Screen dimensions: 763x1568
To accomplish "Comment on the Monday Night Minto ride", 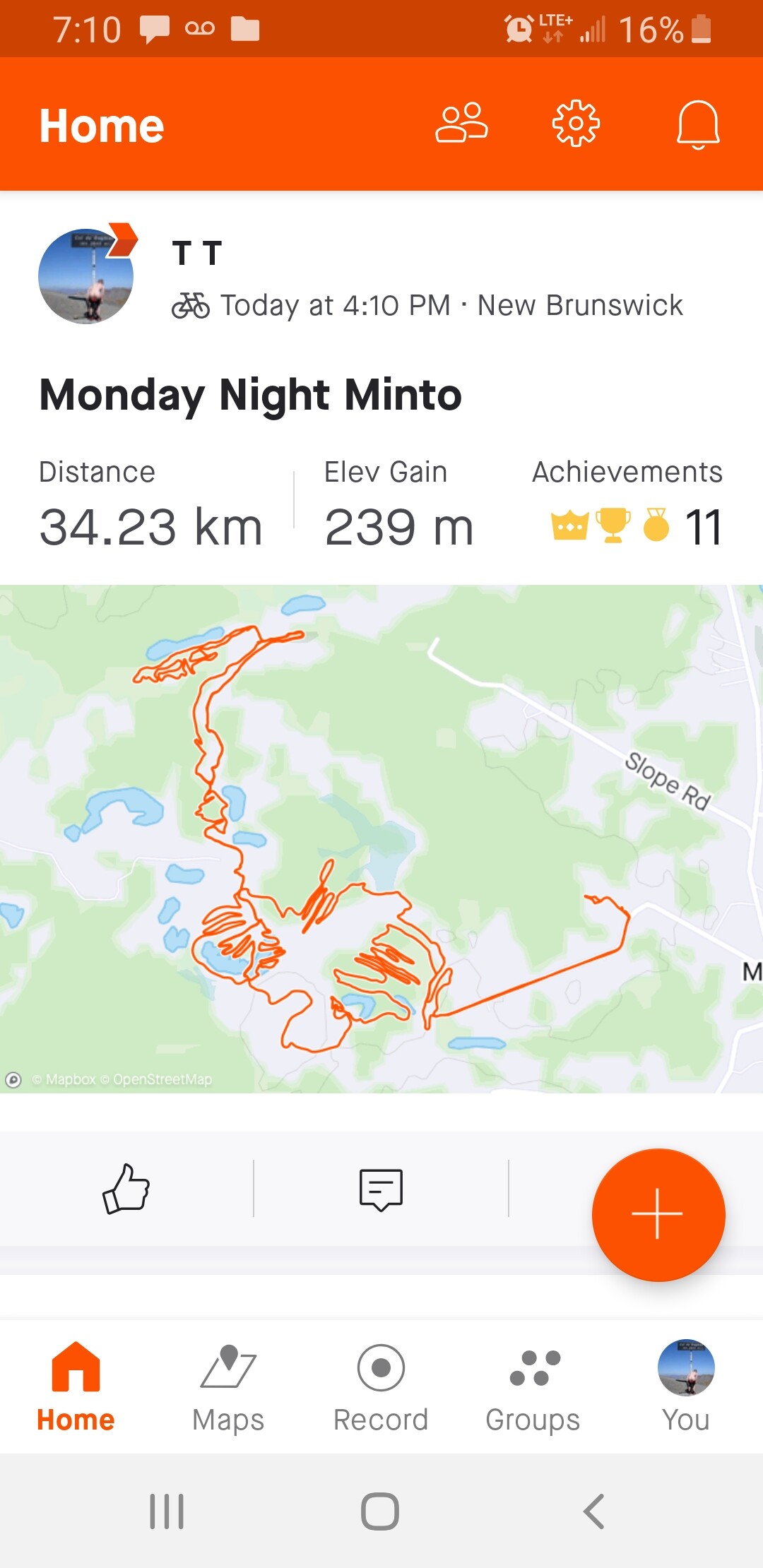I will tap(381, 1189).
